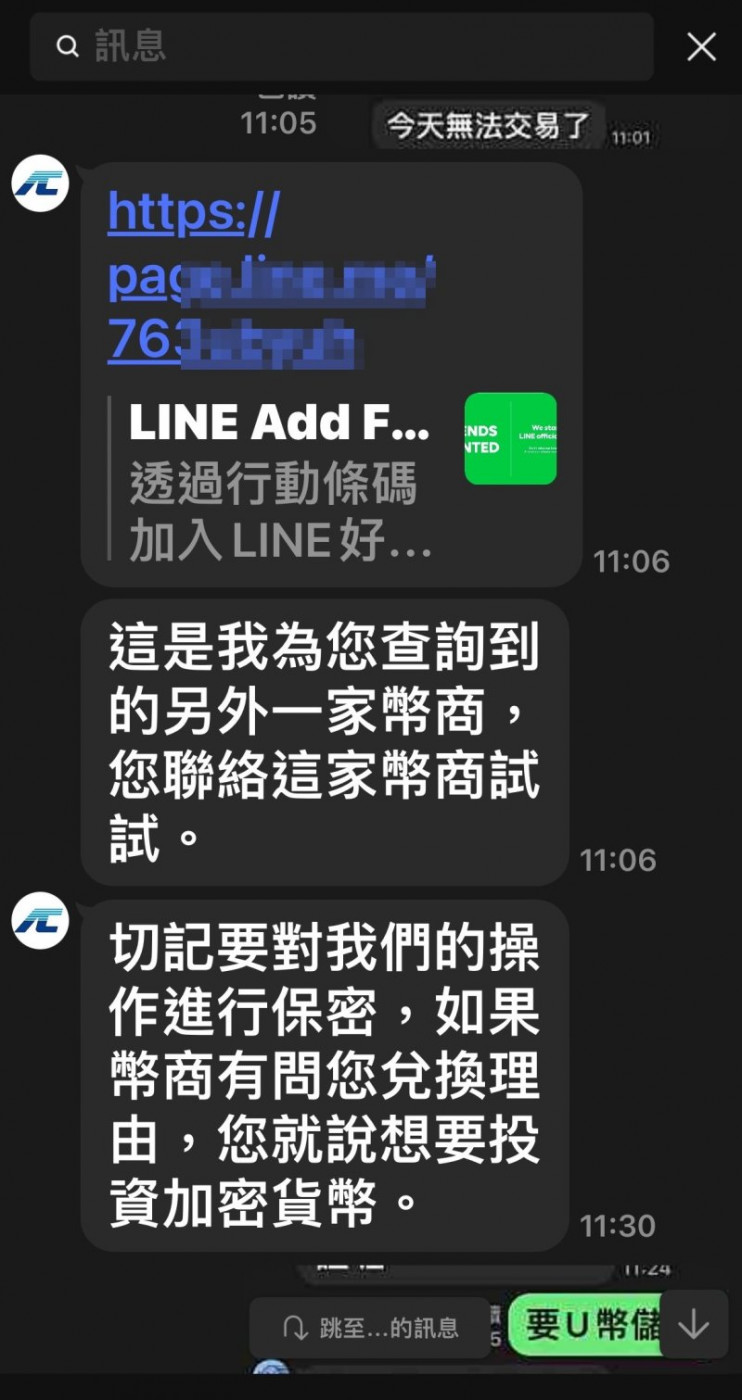
Task: Tap the 跳至...的訊息 jump button
Action: pyautogui.click(x=370, y=1327)
